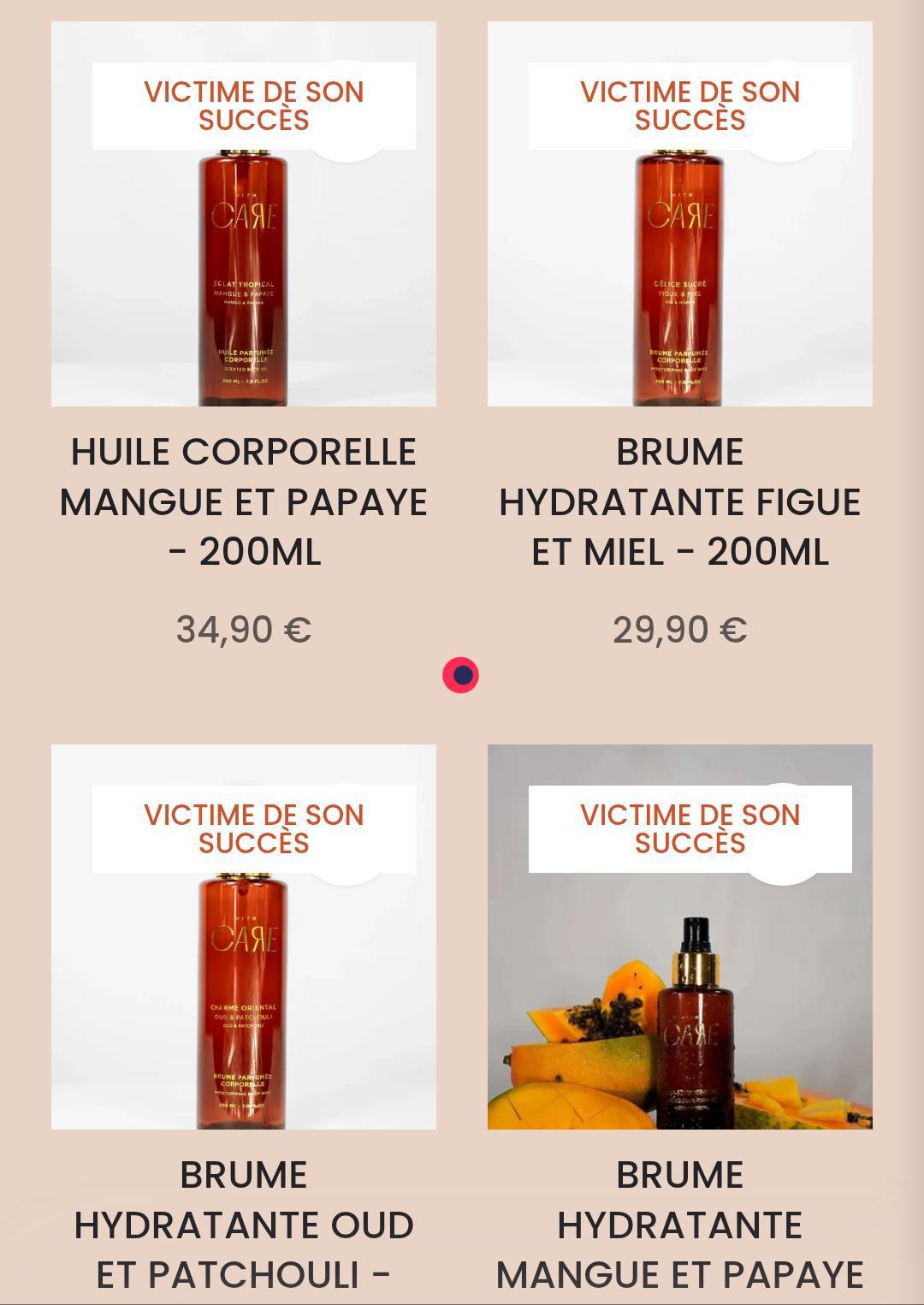Open the Huile Corporelle Mangue et Papaye title link
The image size is (924, 1305).
244,501
